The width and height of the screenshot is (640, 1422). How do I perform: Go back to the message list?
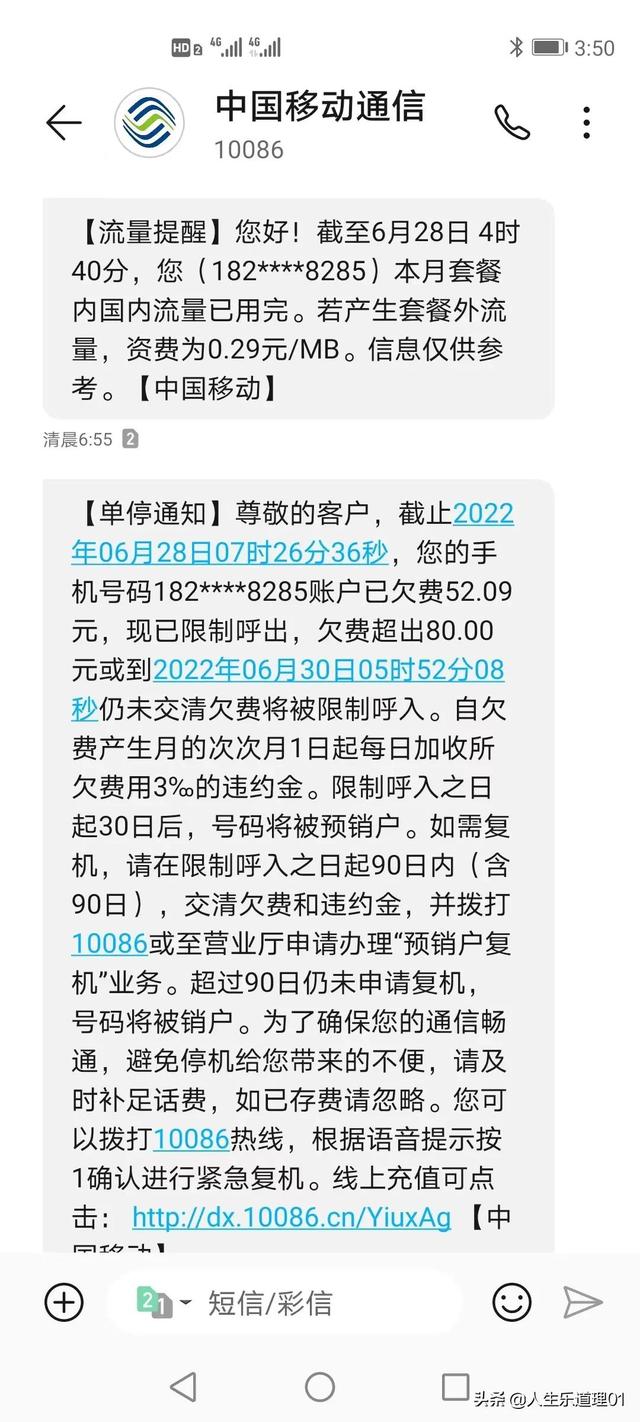click(63, 123)
